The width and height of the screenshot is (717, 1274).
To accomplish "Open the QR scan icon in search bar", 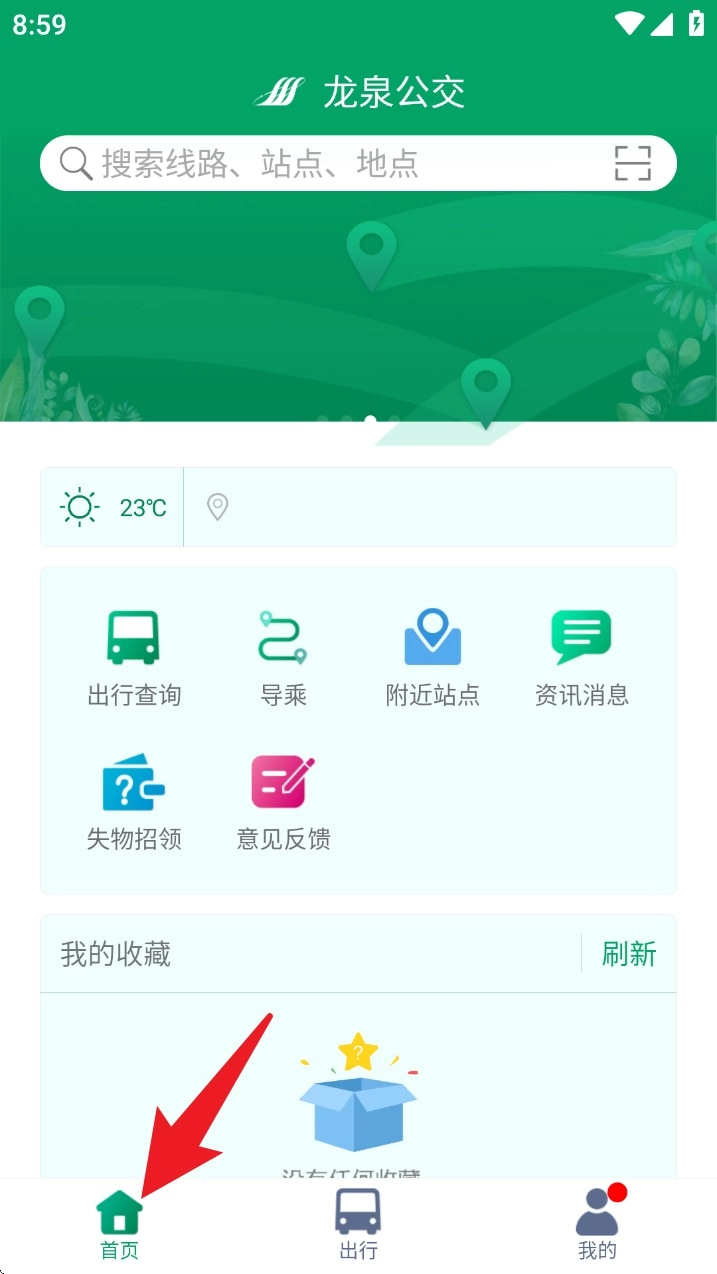I will click(x=632, y=163).
